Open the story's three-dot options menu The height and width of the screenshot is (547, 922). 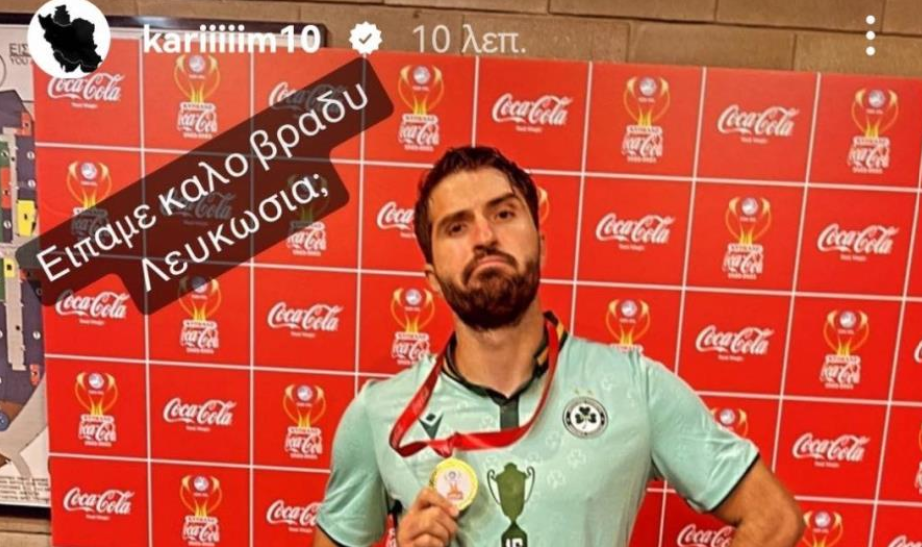870,36
